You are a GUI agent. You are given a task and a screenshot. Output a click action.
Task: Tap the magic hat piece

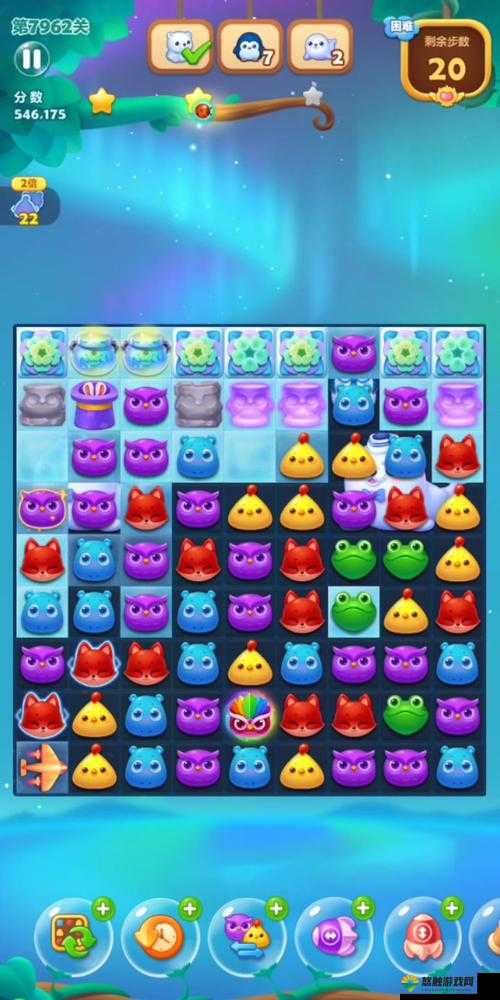(94, 404)
